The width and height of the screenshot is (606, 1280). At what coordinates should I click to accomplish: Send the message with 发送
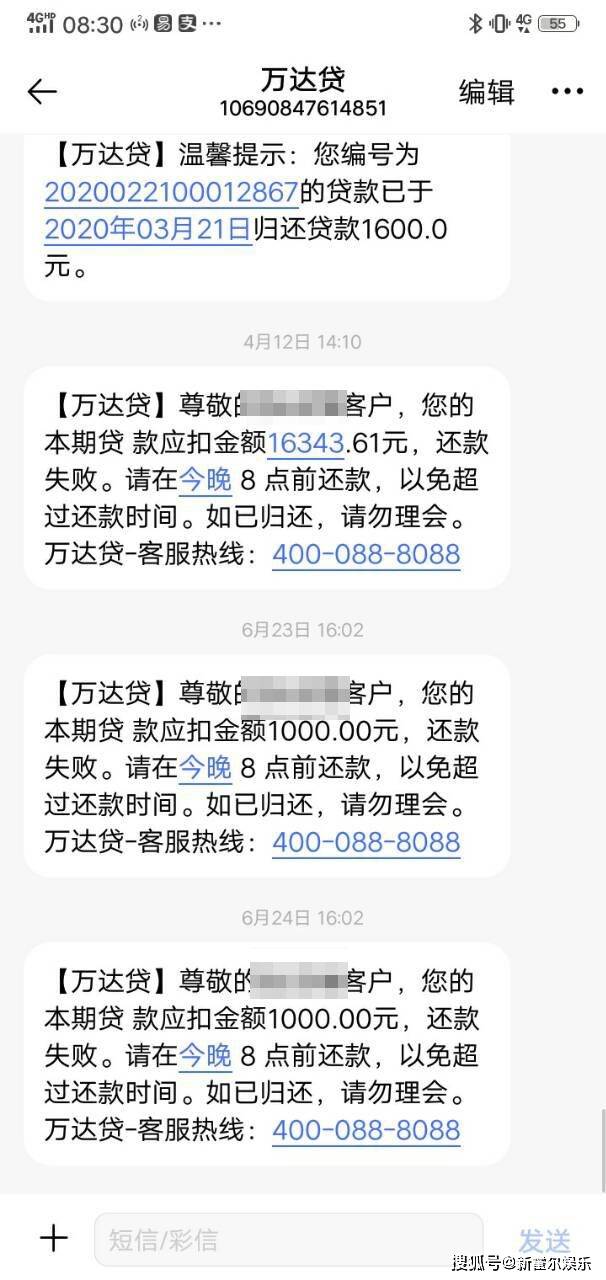[x=545, y=1240]
